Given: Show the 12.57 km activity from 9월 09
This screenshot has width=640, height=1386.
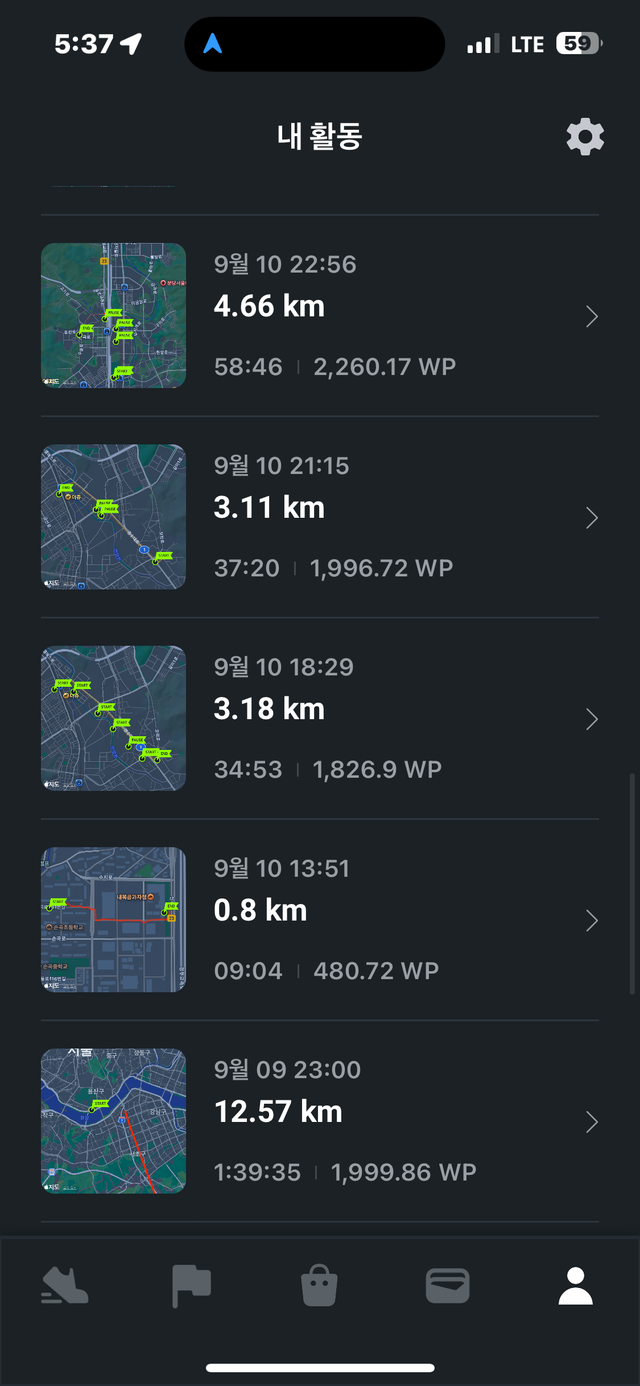Looking at the screenshot, I should point(320,1121).
